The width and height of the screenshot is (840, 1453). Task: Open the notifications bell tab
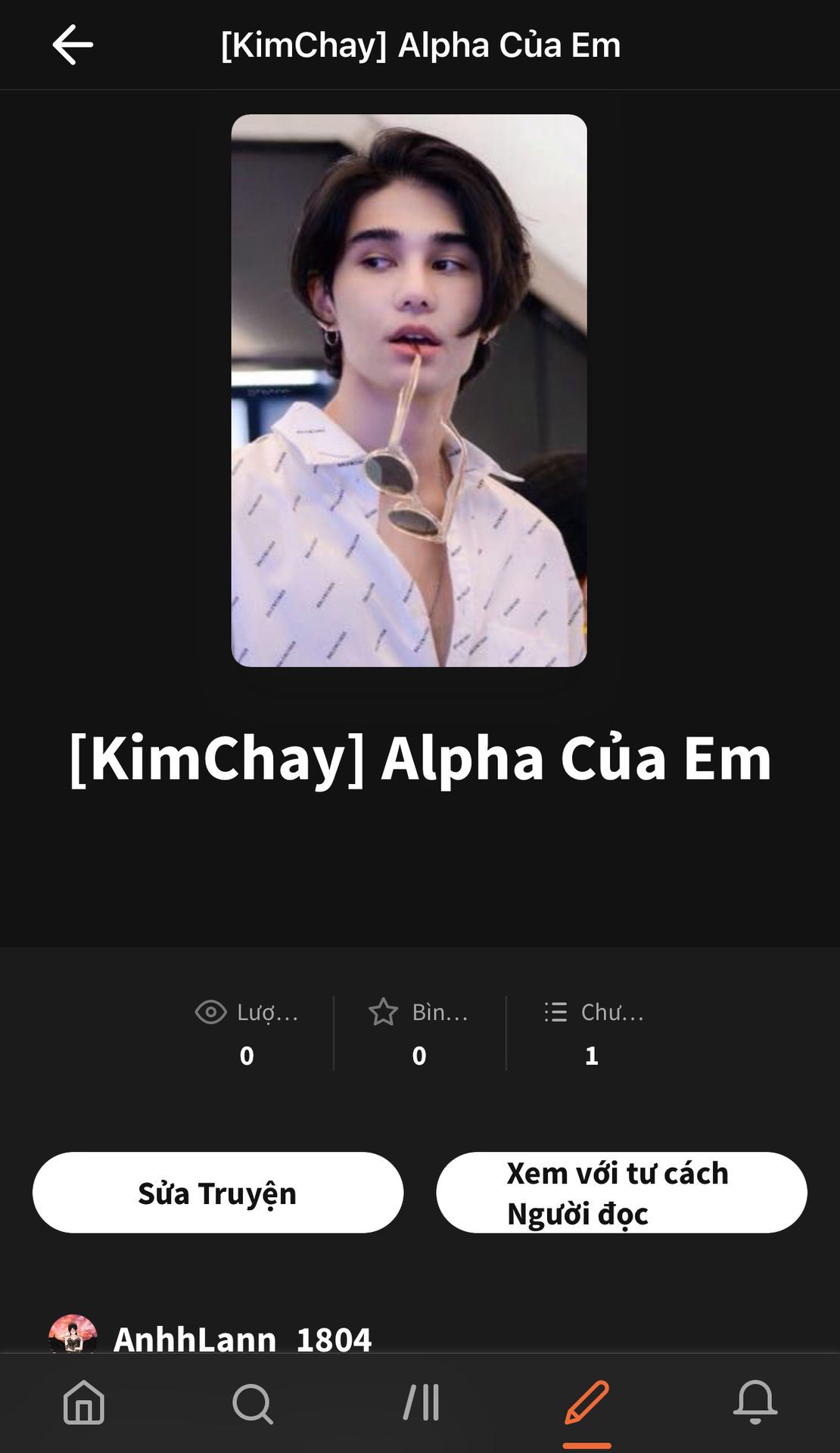point(755,1402)
